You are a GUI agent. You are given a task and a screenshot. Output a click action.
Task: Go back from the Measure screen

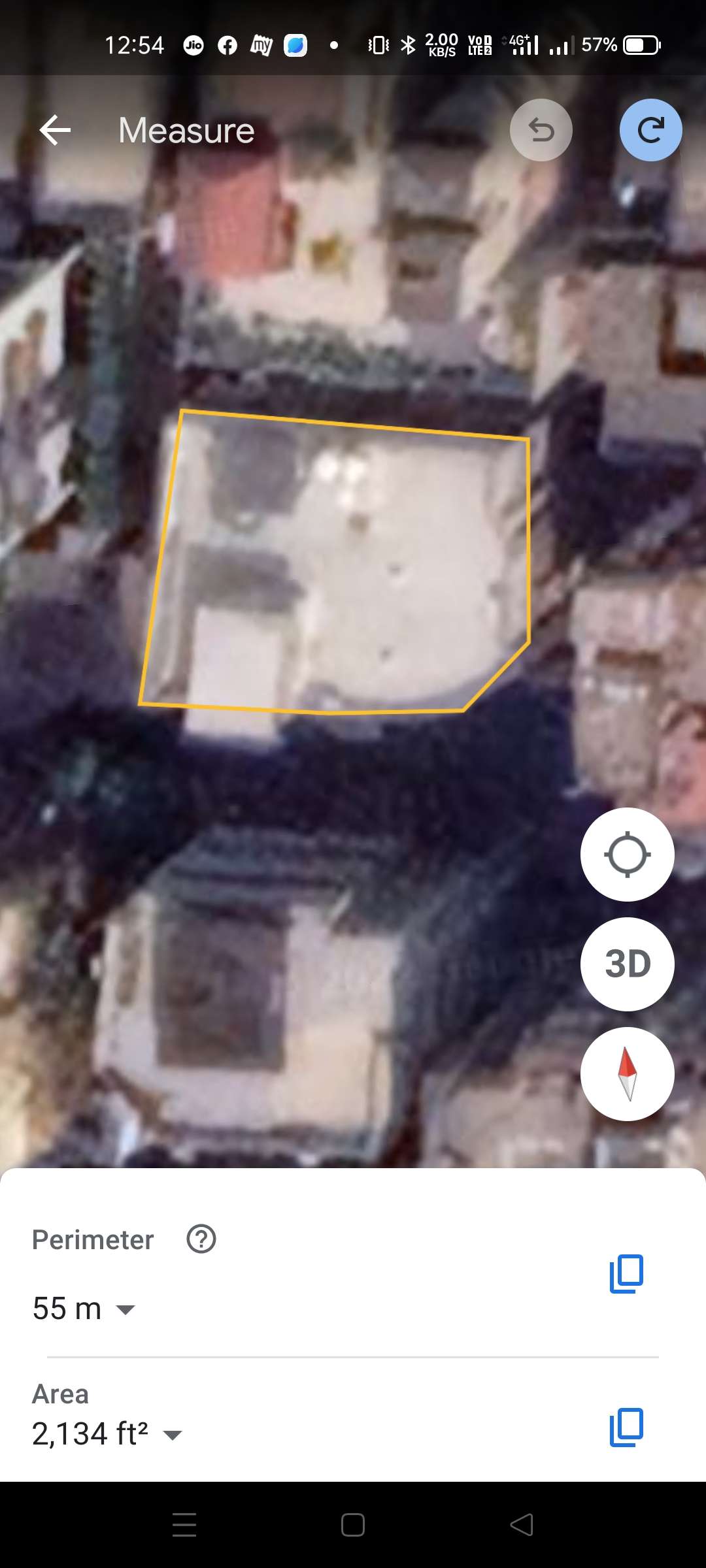(x=55, y=130)
